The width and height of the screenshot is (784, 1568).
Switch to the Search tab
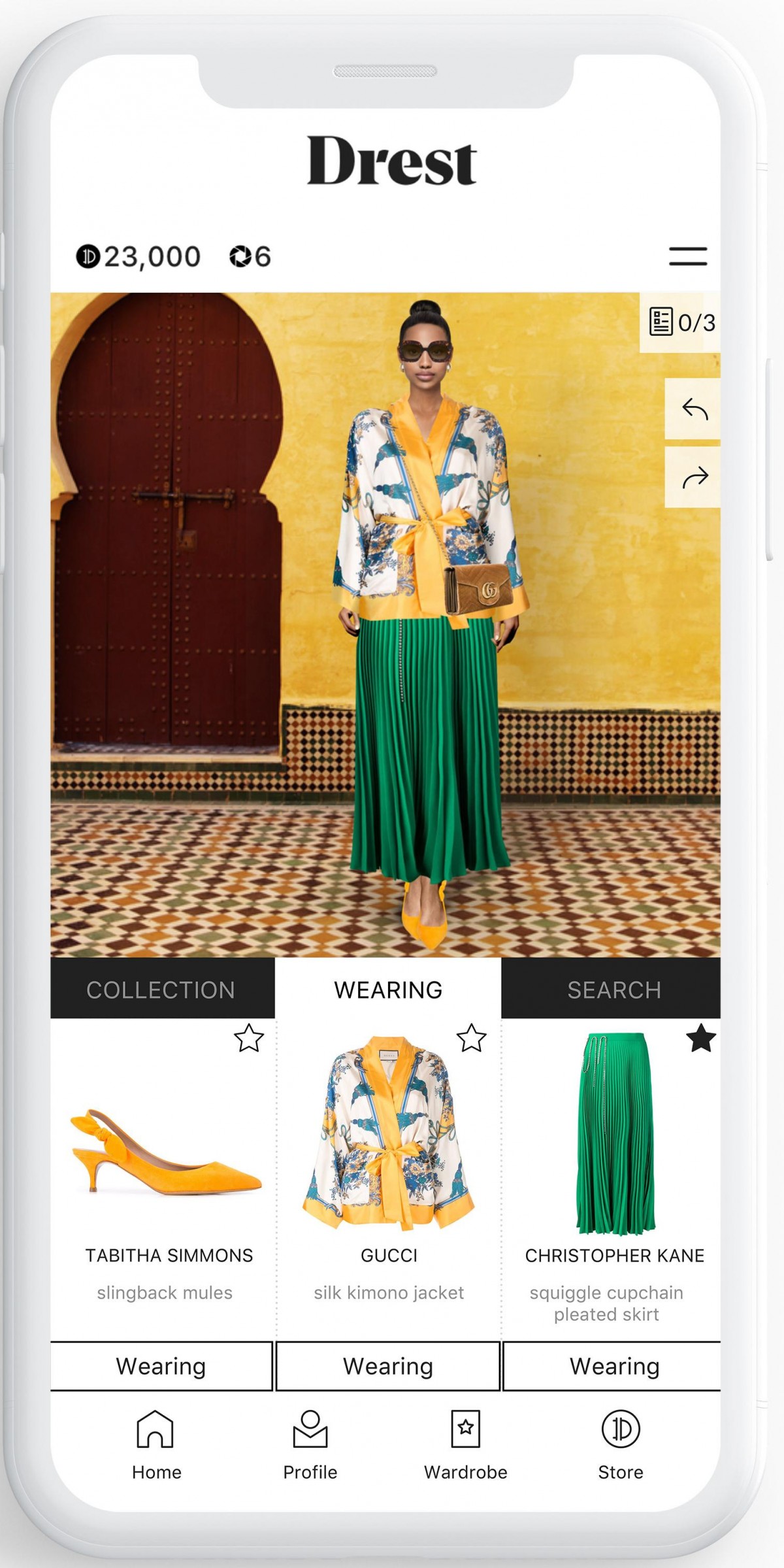613,990
